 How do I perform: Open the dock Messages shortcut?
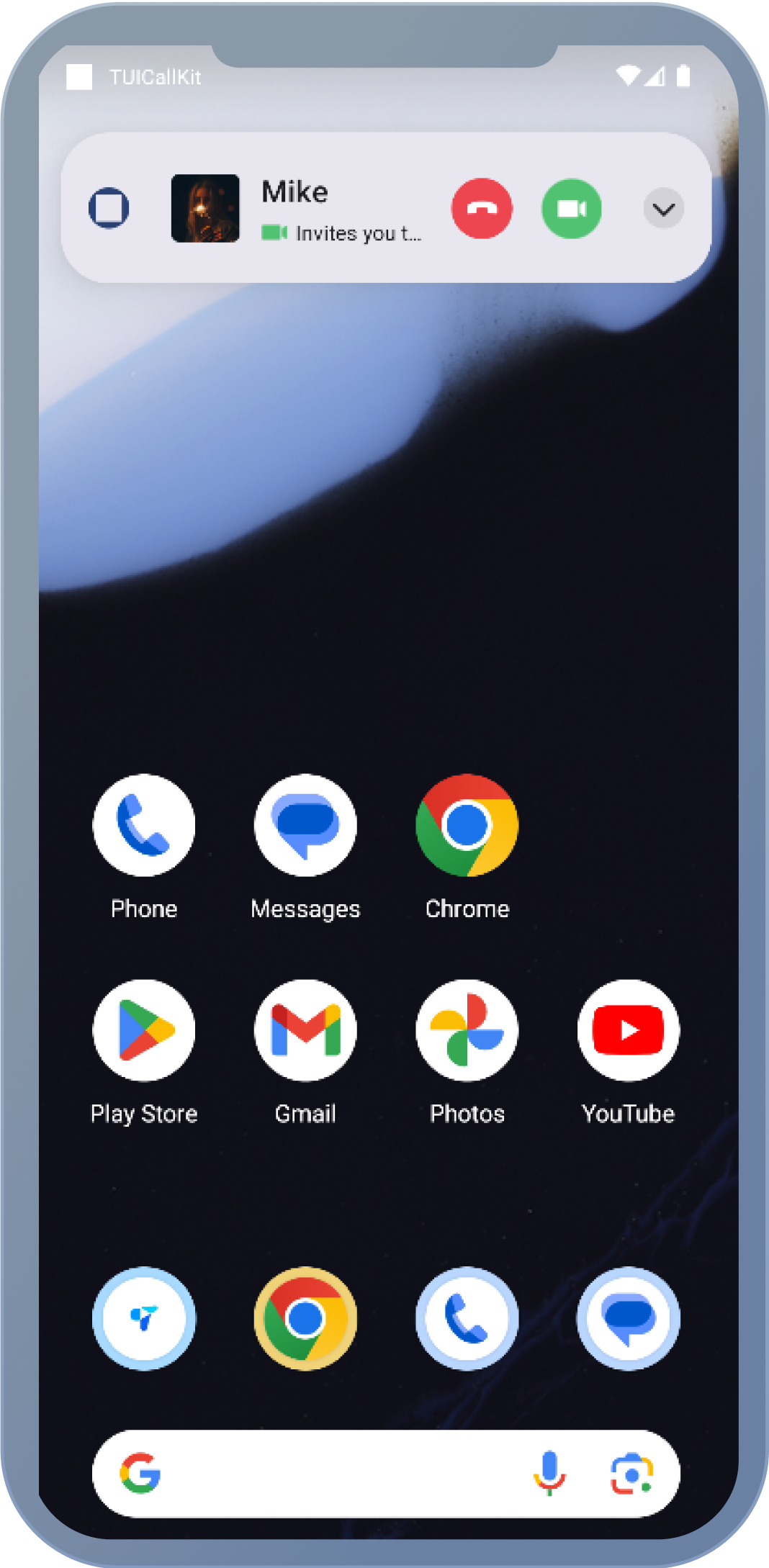coord(628,1318)
